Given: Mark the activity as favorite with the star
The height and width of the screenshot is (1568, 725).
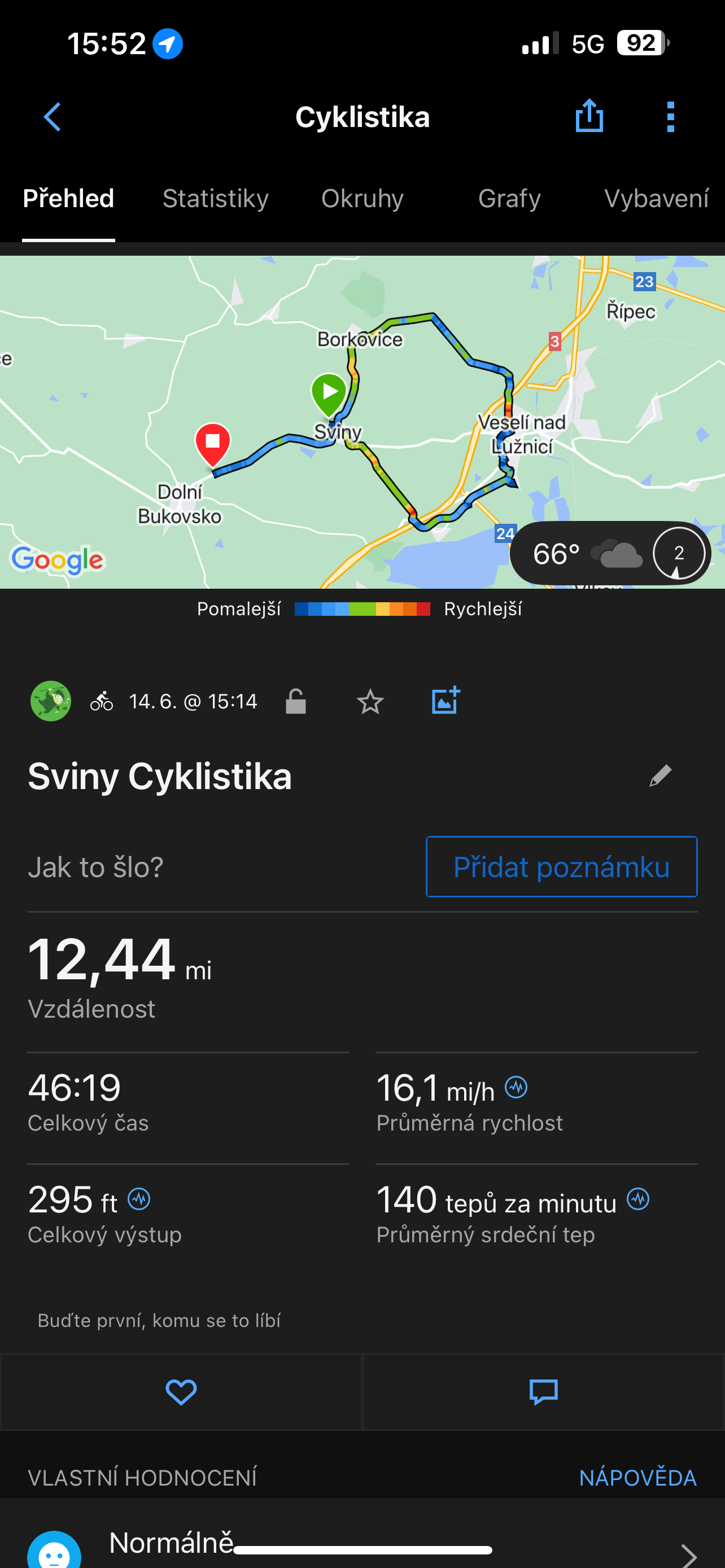Looking at the screenshot, I should click(x=369, y=702).
